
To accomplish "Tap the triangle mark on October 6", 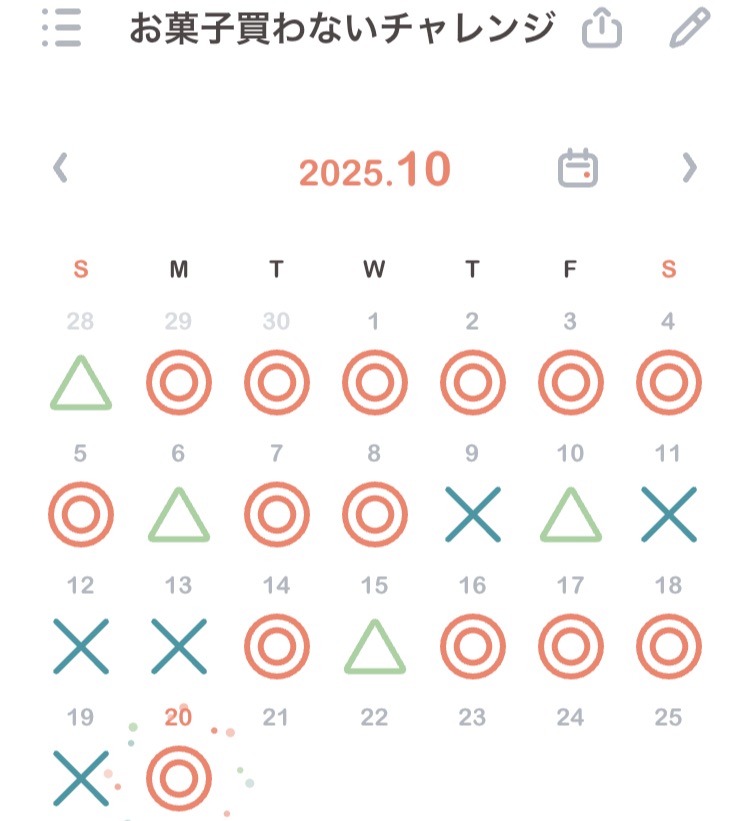I will coord(179,517).
